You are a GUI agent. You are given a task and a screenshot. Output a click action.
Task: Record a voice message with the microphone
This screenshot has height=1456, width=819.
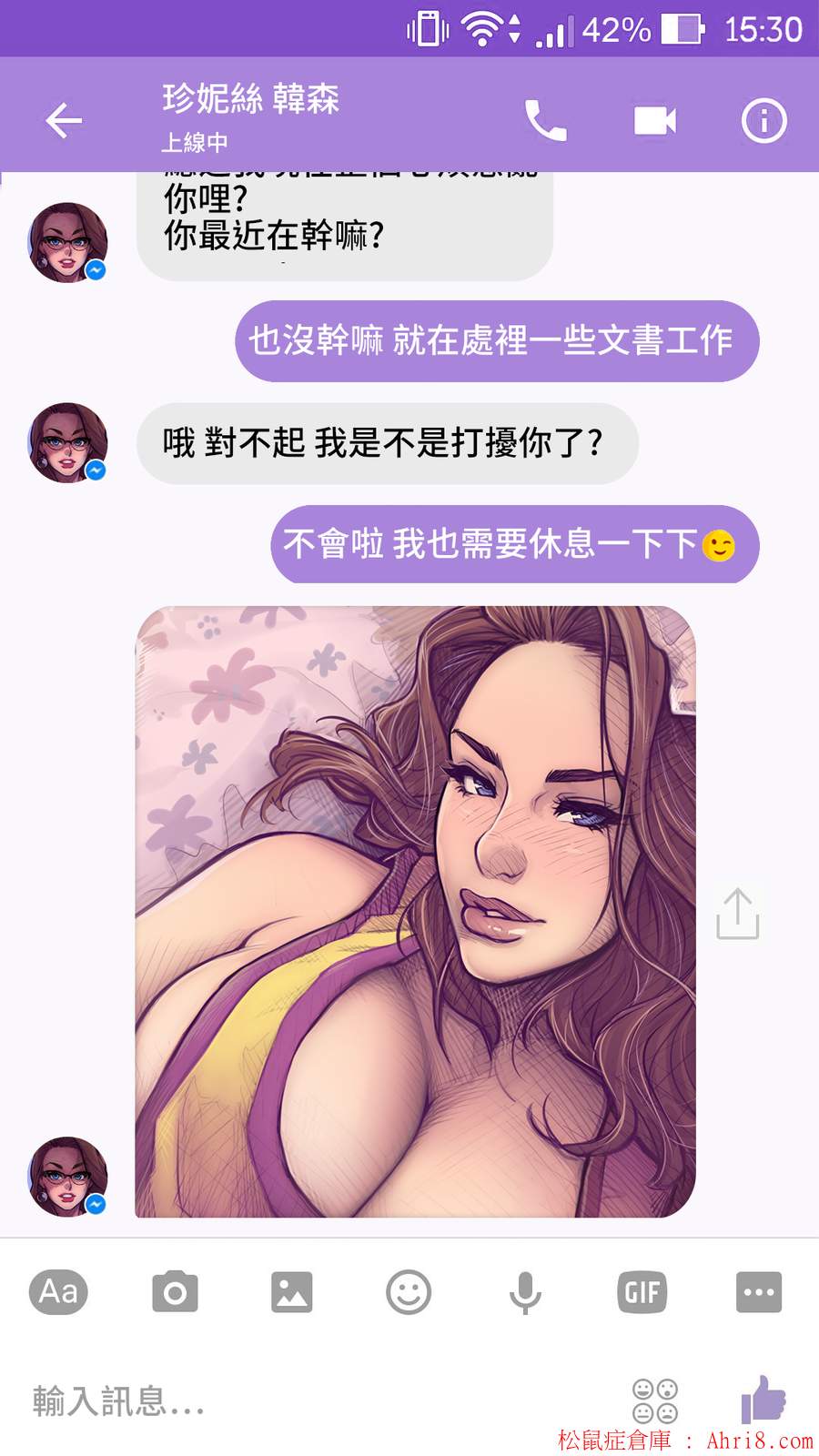pos(525,1292)
